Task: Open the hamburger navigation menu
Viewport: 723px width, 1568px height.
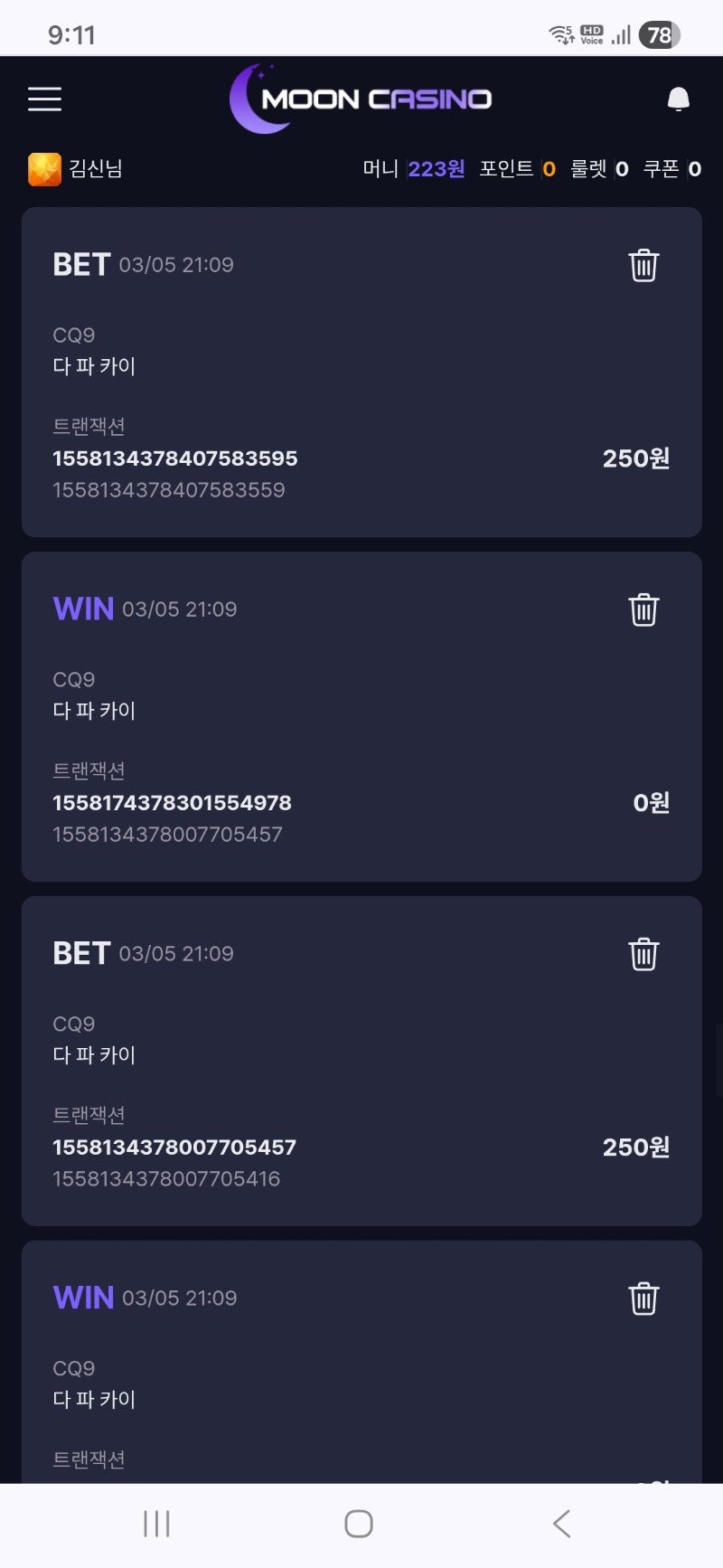Action: 44,99
